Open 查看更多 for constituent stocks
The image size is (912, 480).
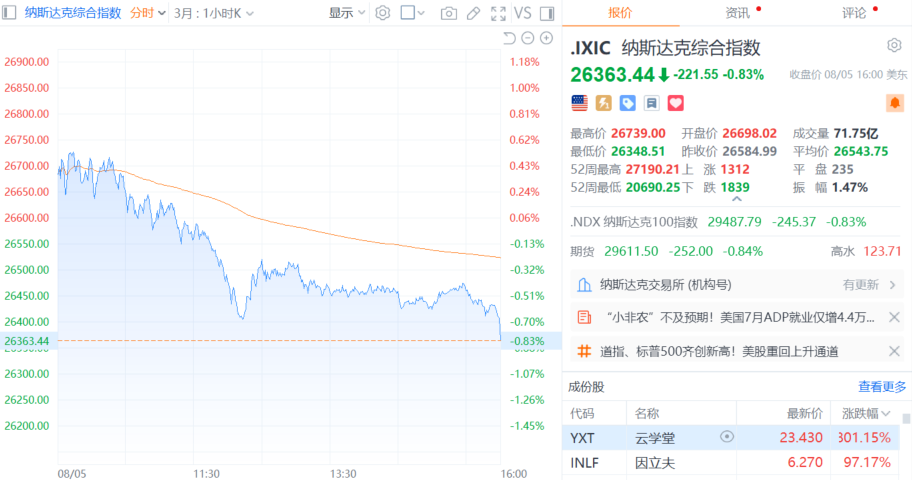coord(882,386)
